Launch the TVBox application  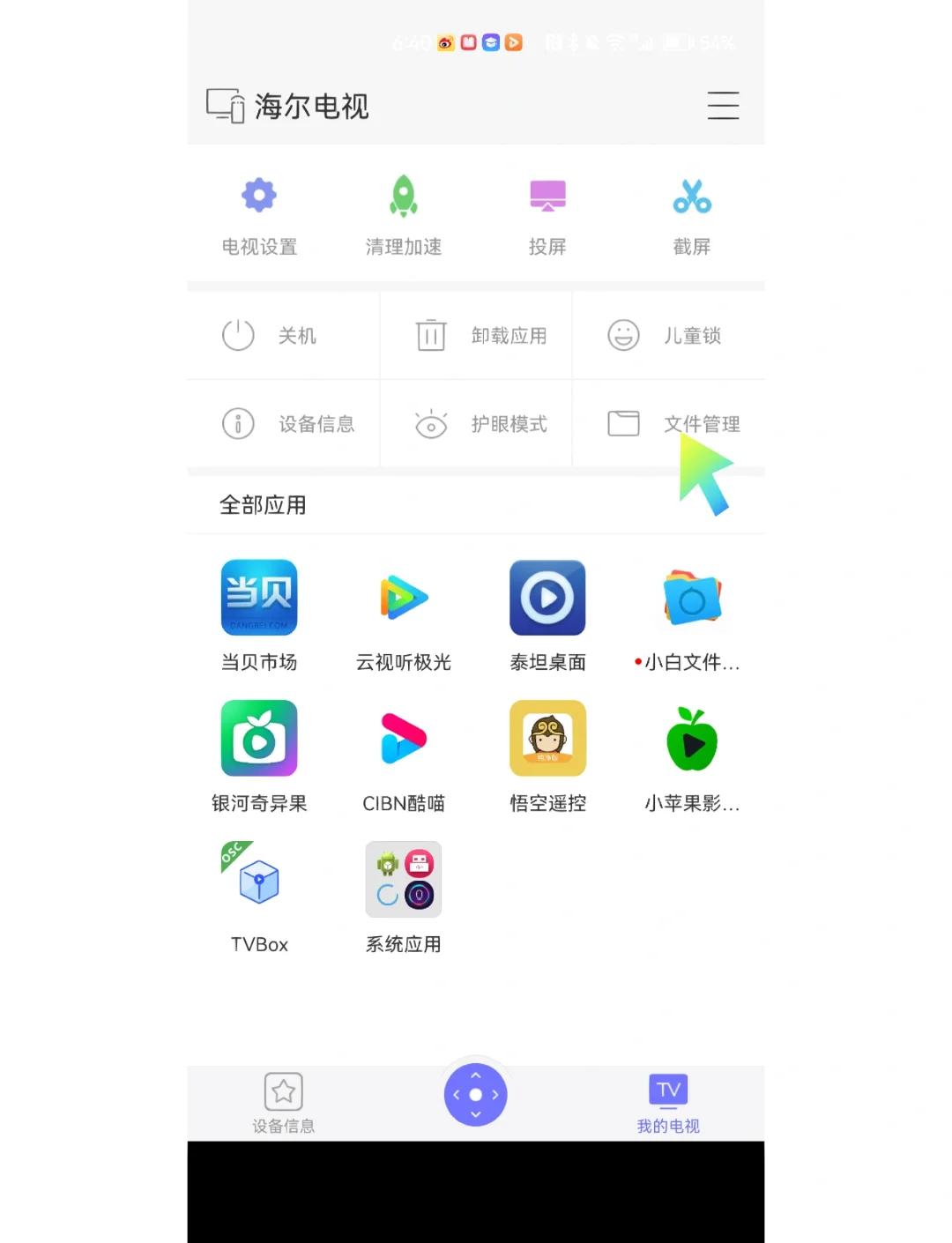pyautogui.click(x=258, y=880)
